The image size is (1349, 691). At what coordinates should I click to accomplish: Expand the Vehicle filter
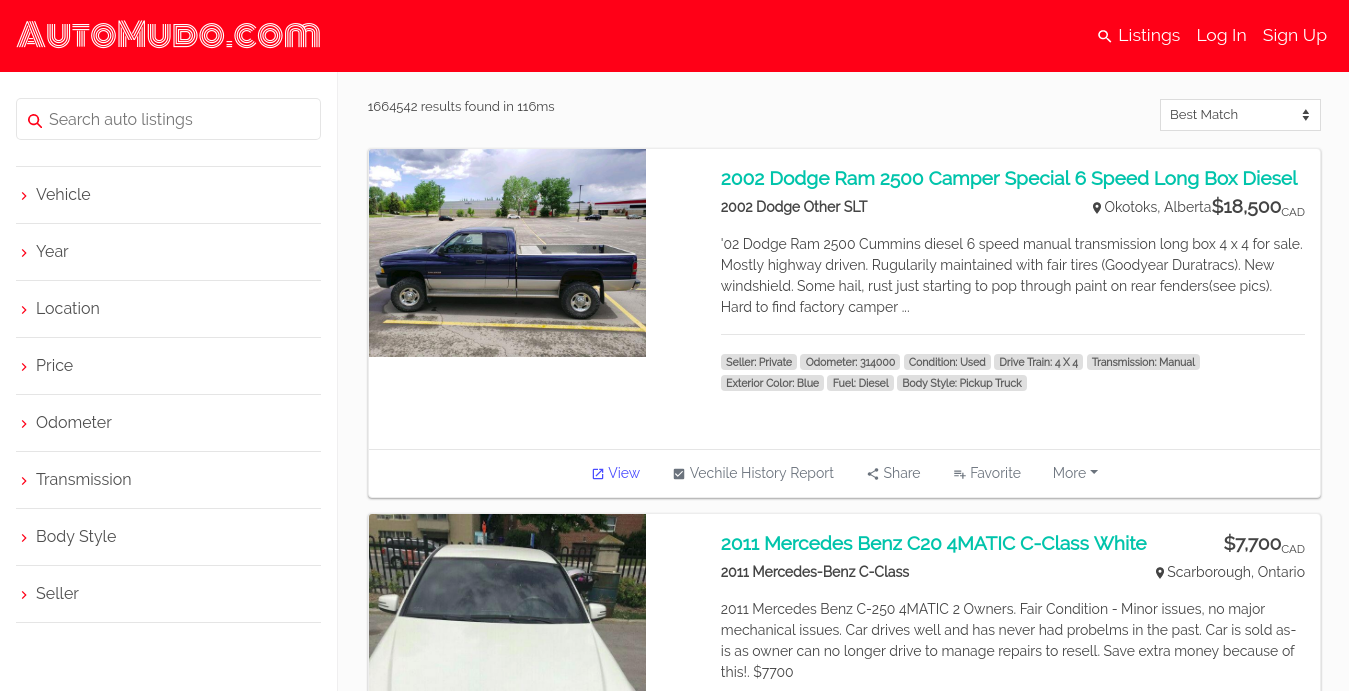[63, 194]
